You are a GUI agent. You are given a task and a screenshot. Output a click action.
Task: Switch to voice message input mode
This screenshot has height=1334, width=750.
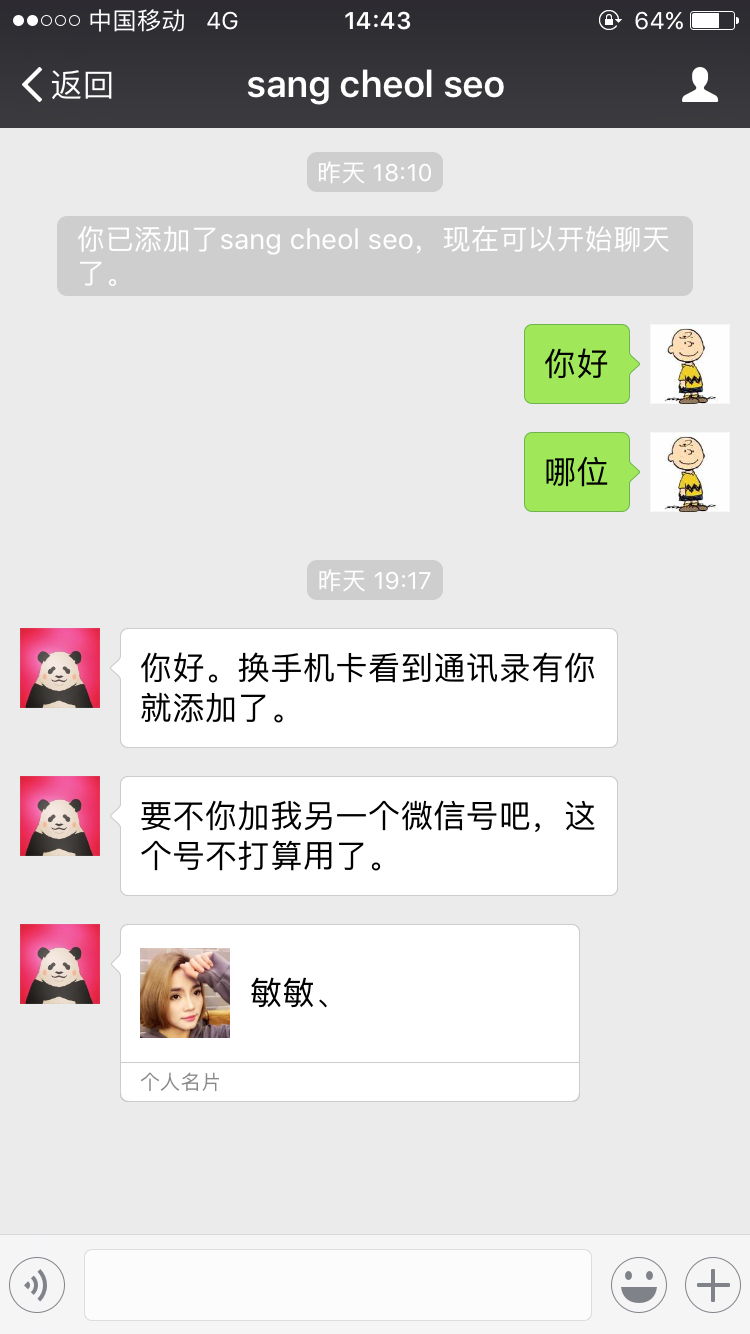point(37,1284)
